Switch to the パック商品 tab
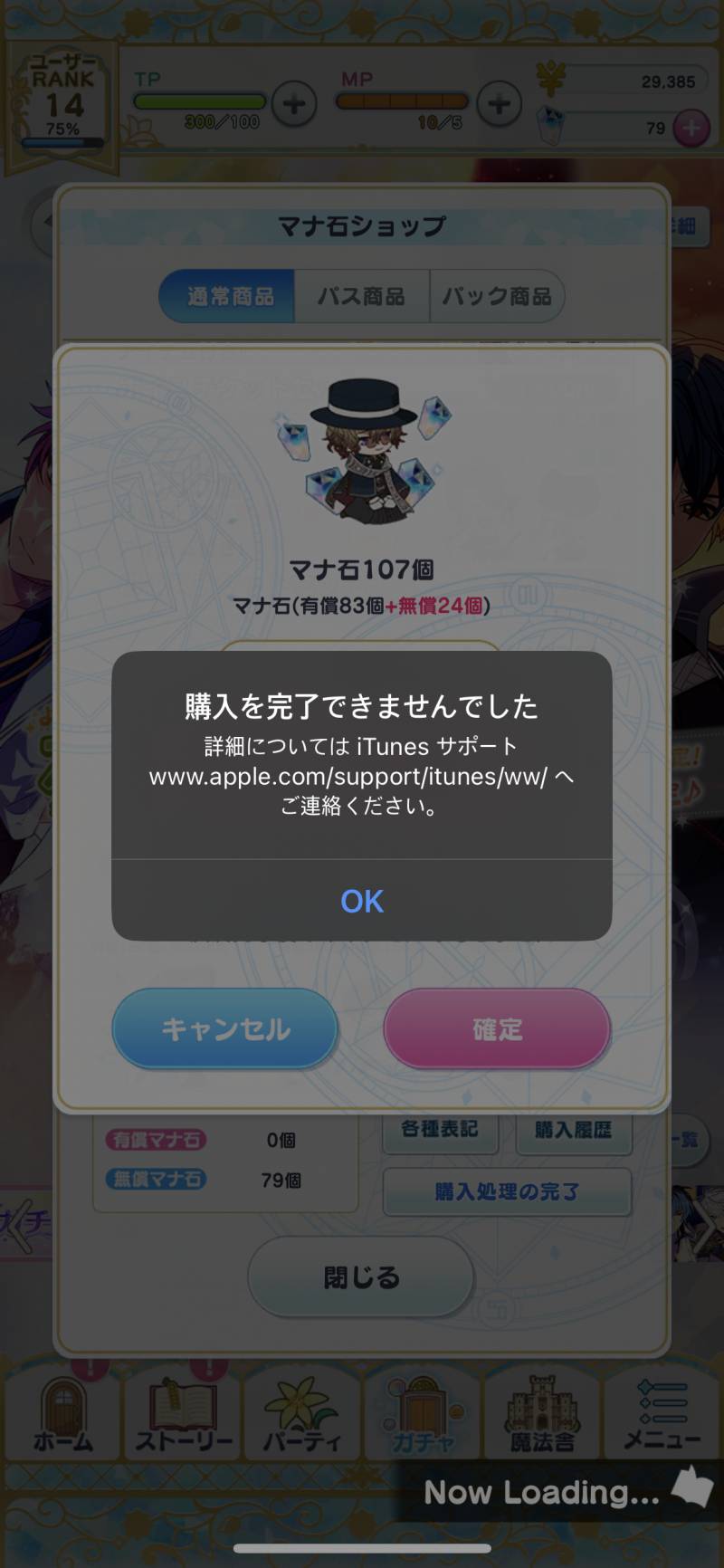The width and height of the screenshot is (724, 1568). [x=496, y=296]
